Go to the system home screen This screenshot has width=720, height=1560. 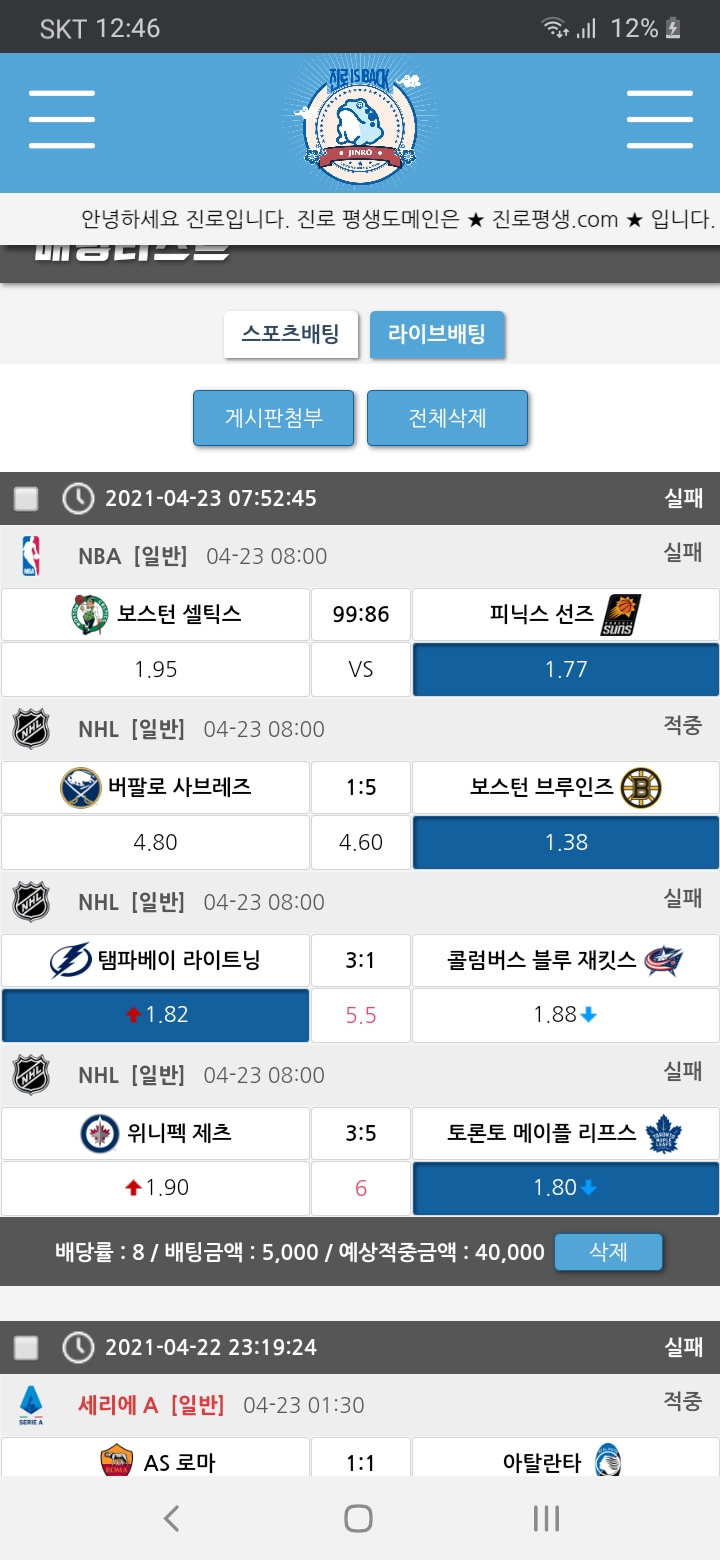click(x=358, y=1518)
